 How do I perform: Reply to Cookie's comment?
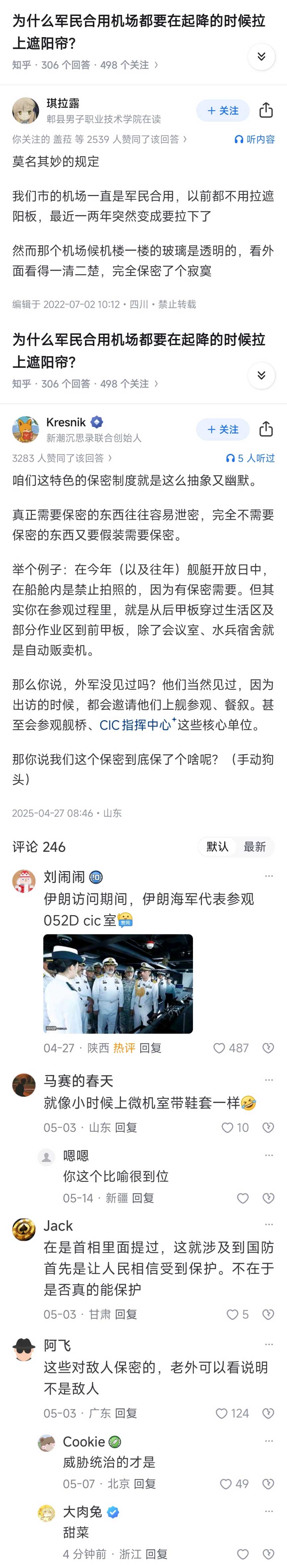pyautogui.click(x=146, y=1483)
